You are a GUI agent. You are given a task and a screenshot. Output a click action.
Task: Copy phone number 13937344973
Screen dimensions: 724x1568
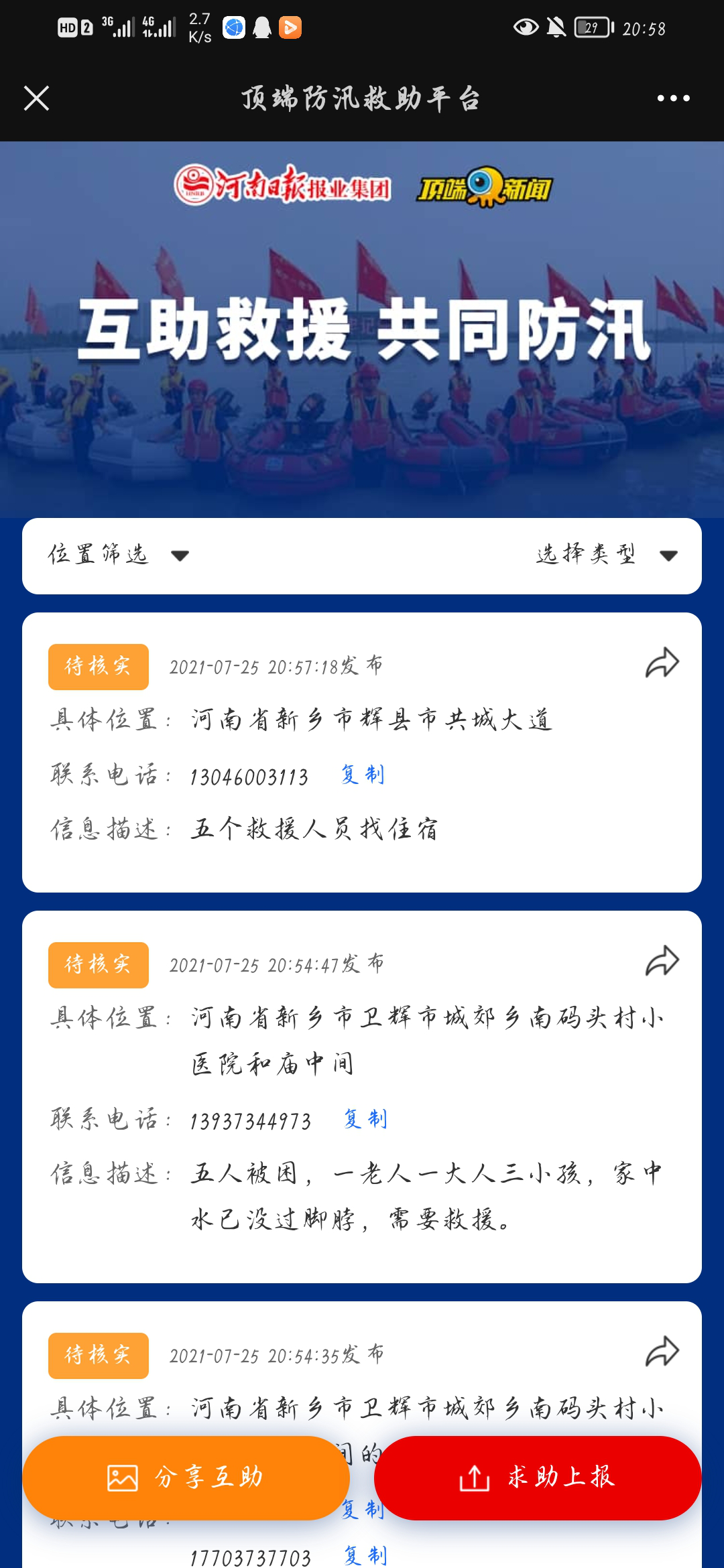tap(365, 1119)
